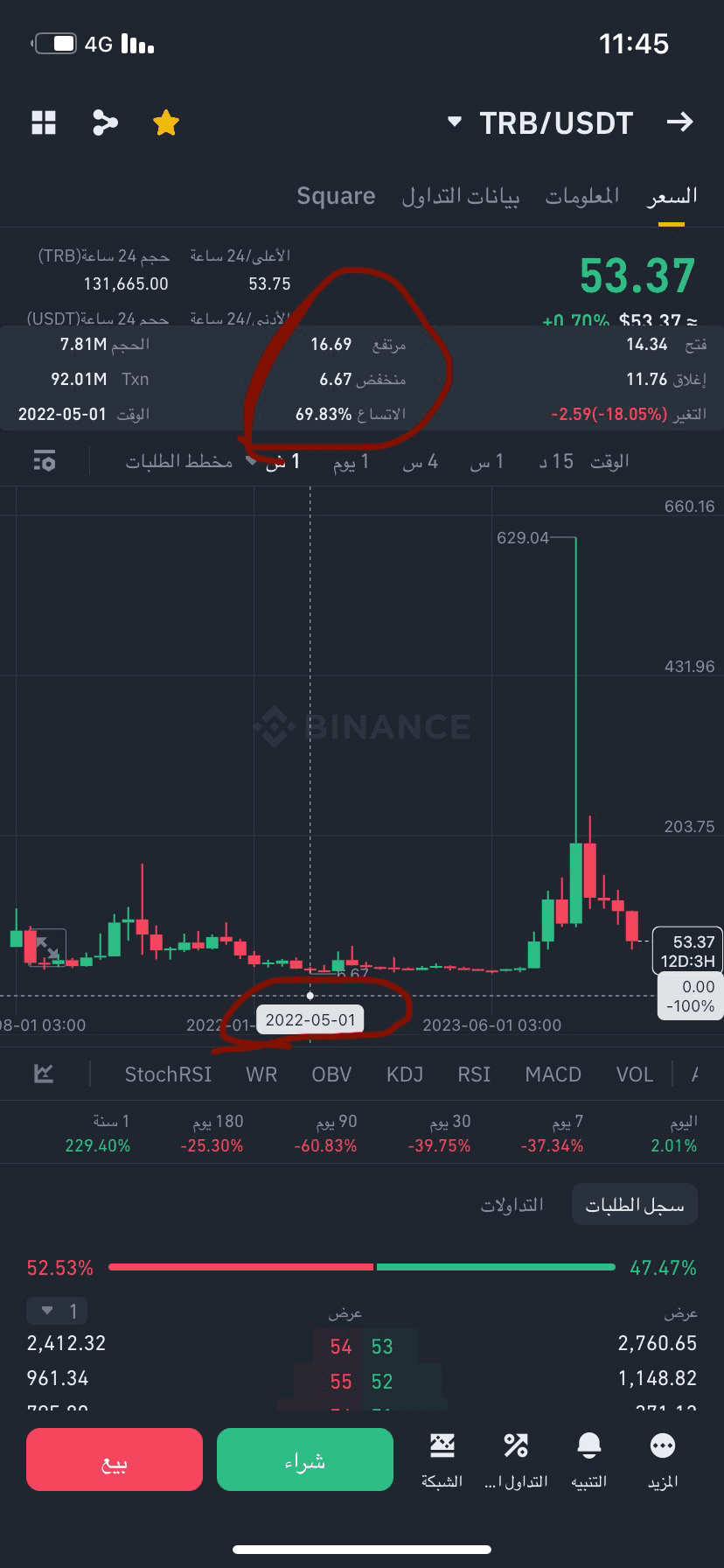Switch to the Square tab
The image size is (724, 1568).
[x=336, y=196]
